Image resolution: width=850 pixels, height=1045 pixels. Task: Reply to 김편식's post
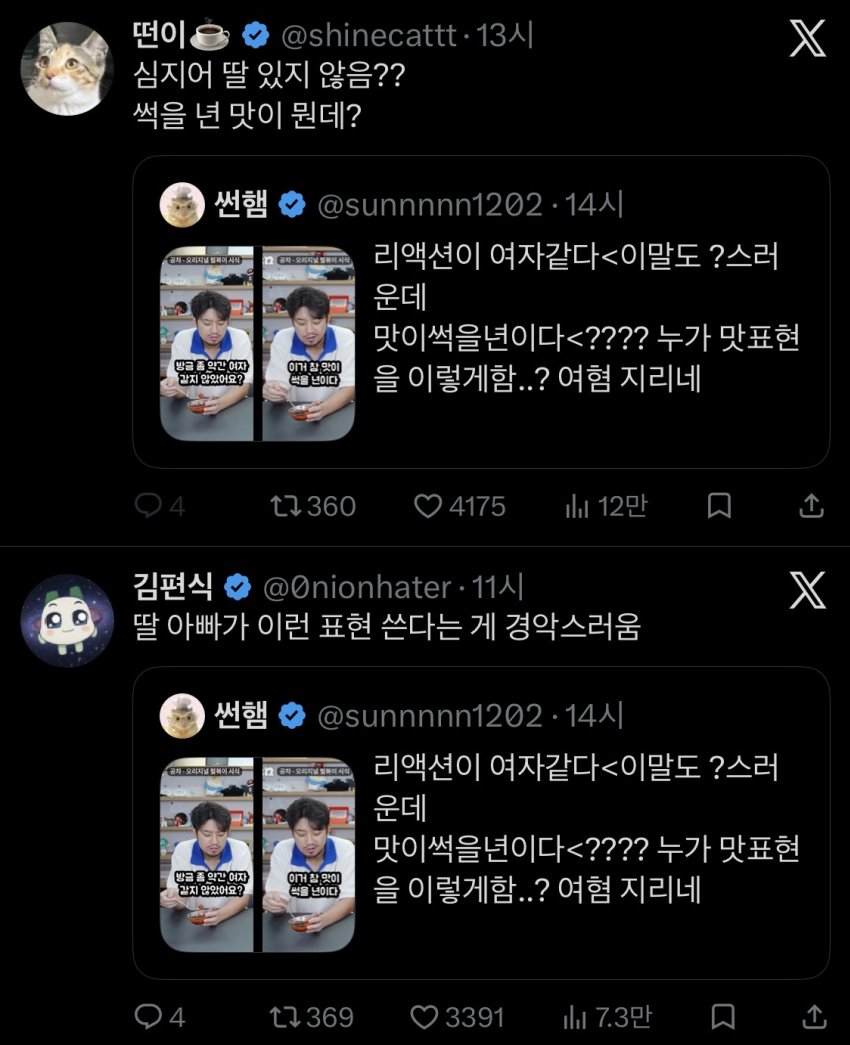tap(159, 1017)
